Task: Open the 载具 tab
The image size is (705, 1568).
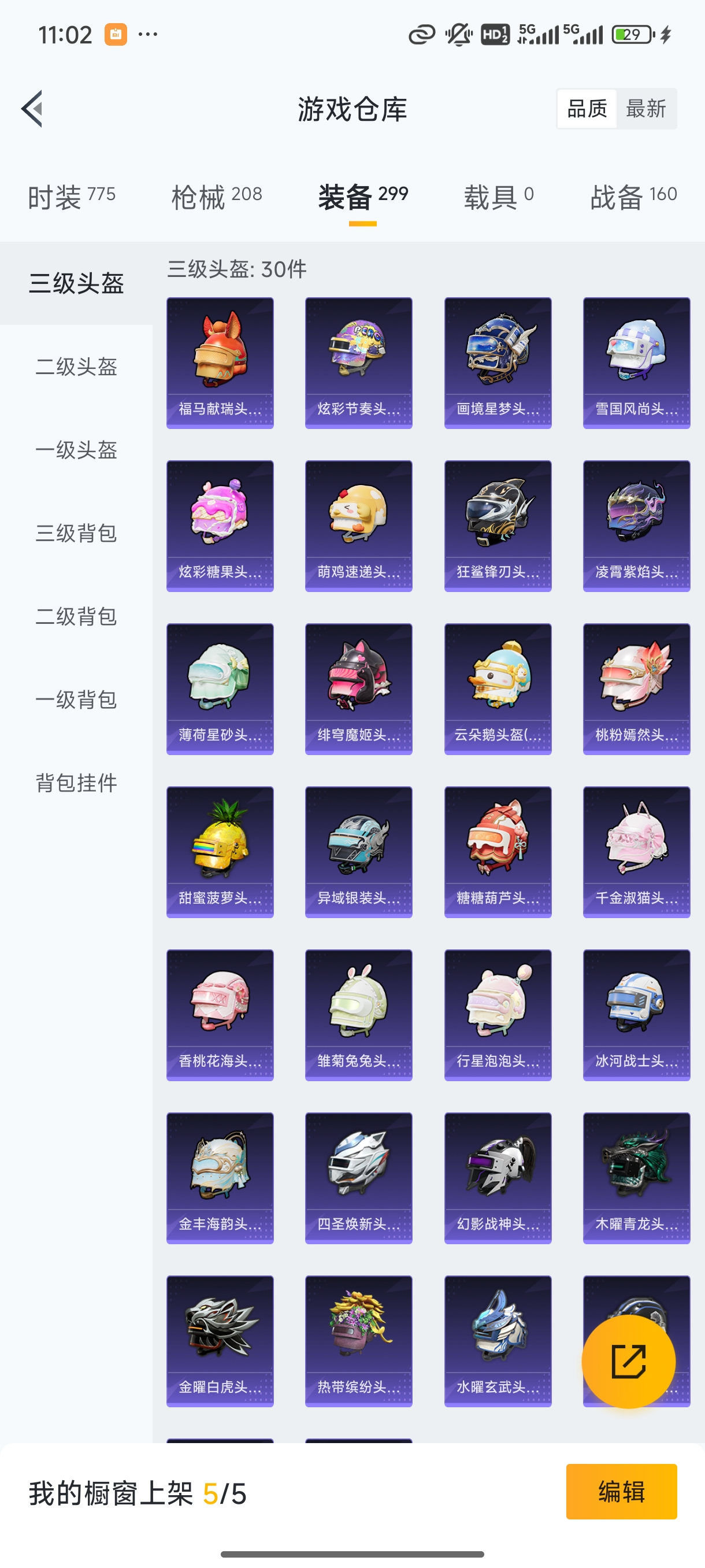Action: point(498,197)
